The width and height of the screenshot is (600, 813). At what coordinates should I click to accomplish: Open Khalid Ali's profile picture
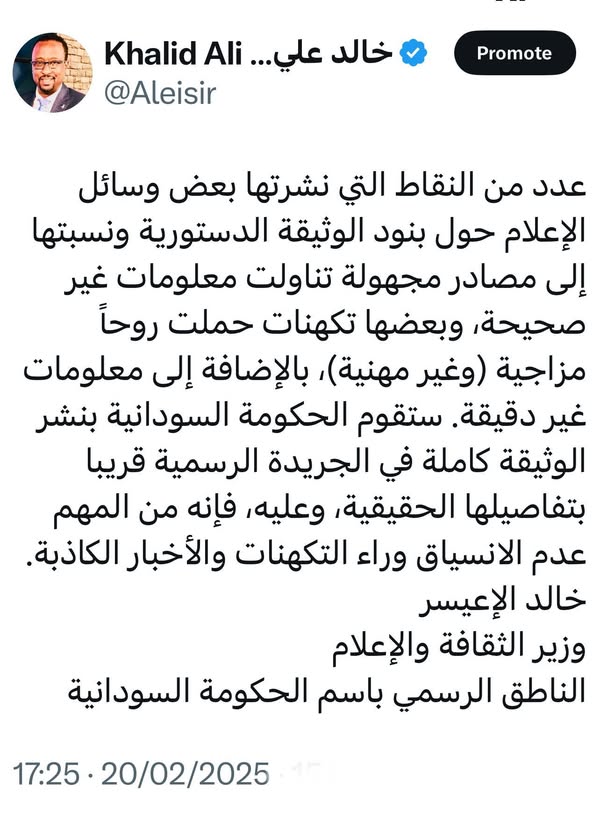53,72
